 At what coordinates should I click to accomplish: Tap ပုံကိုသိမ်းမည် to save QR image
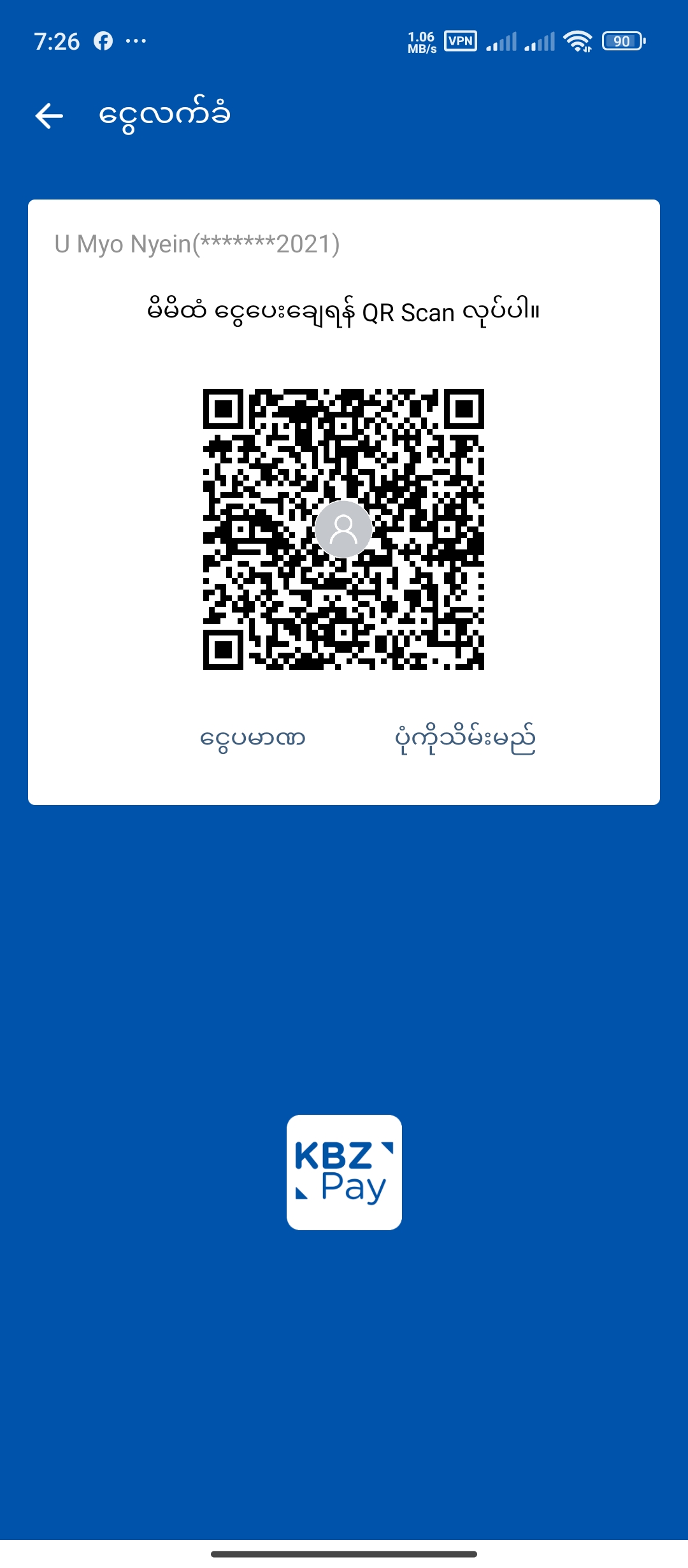[x=465, y=739]
